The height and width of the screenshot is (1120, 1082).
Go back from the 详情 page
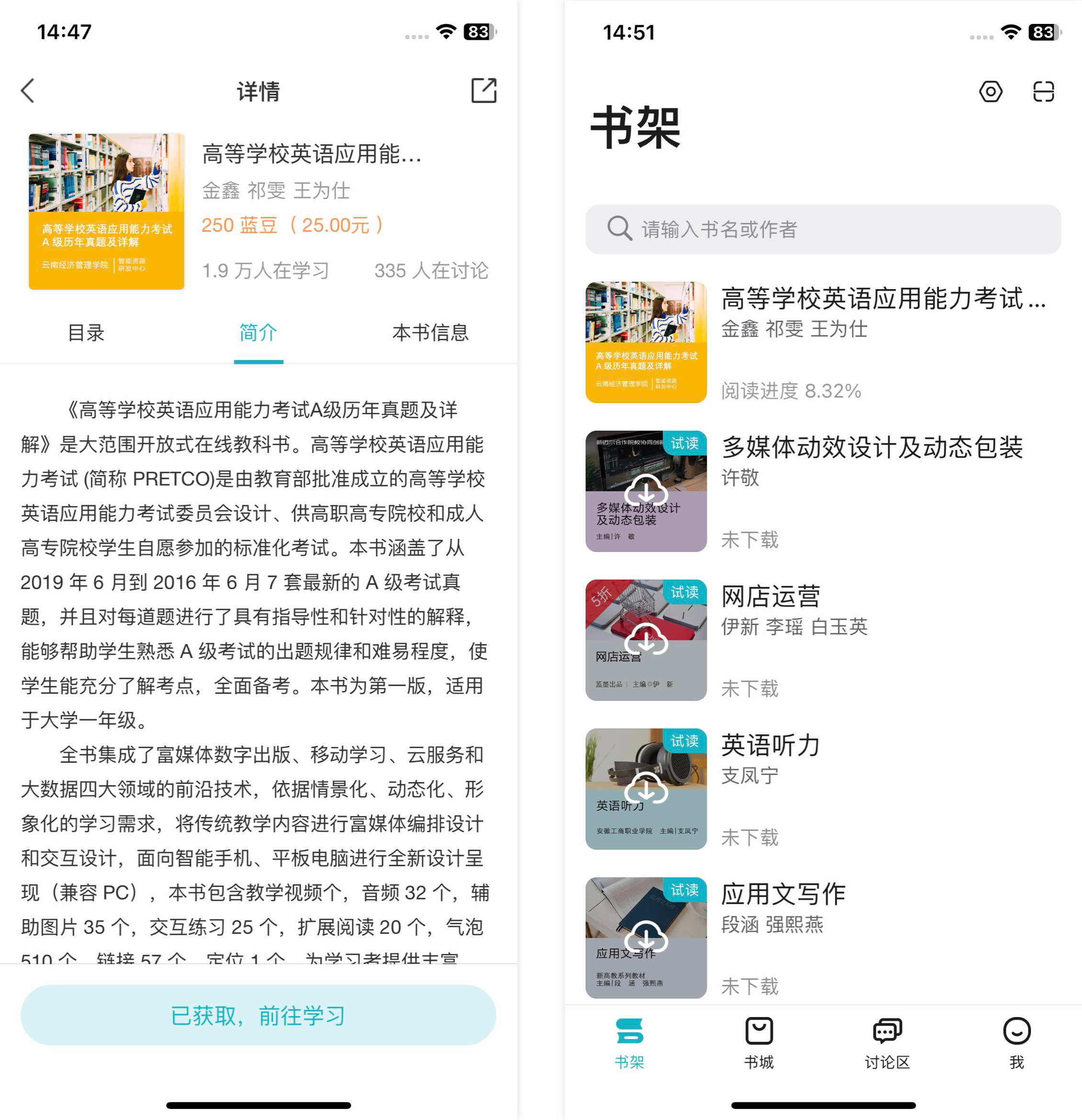[27, 91]
